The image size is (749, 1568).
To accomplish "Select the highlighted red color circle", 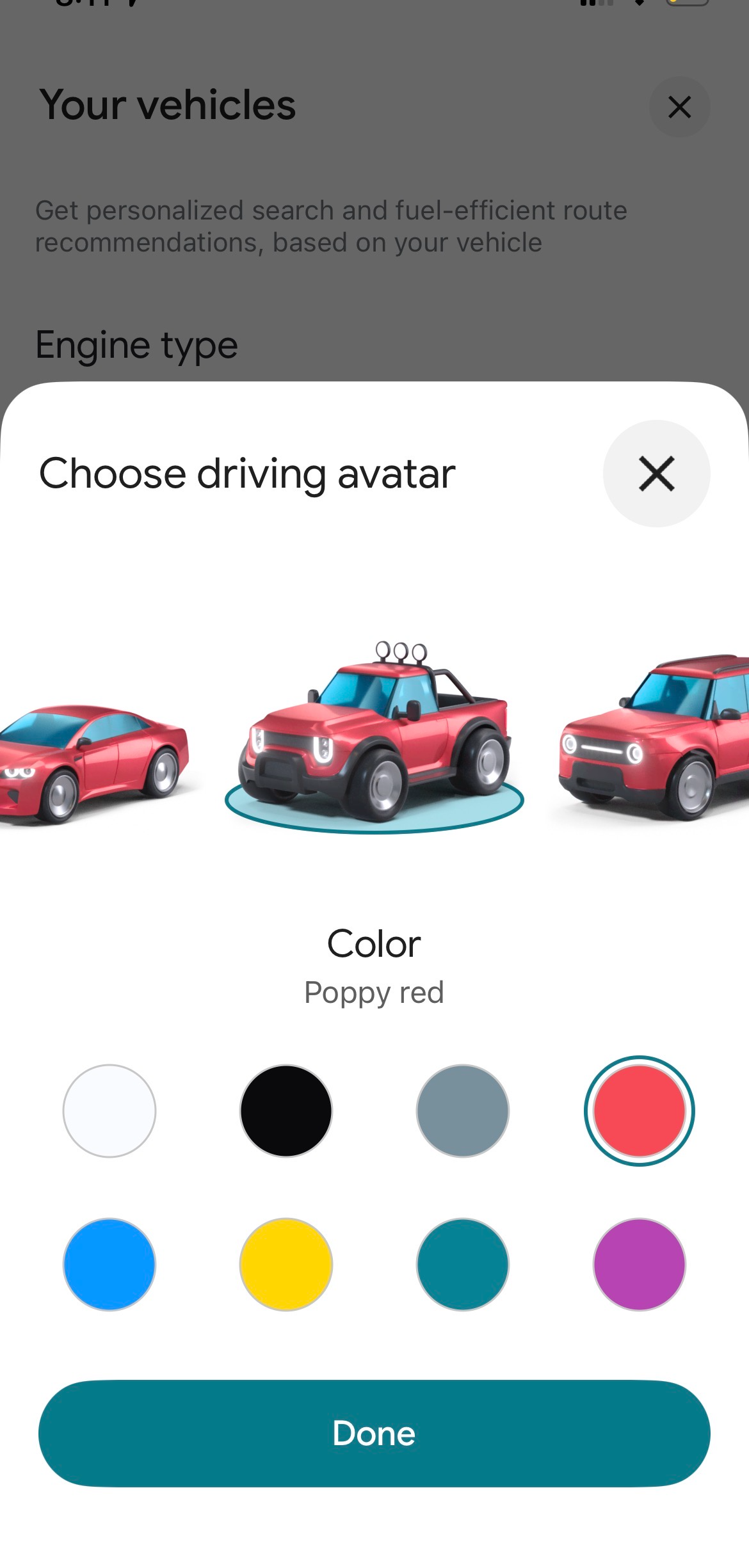I will (x=639, y=1110).
